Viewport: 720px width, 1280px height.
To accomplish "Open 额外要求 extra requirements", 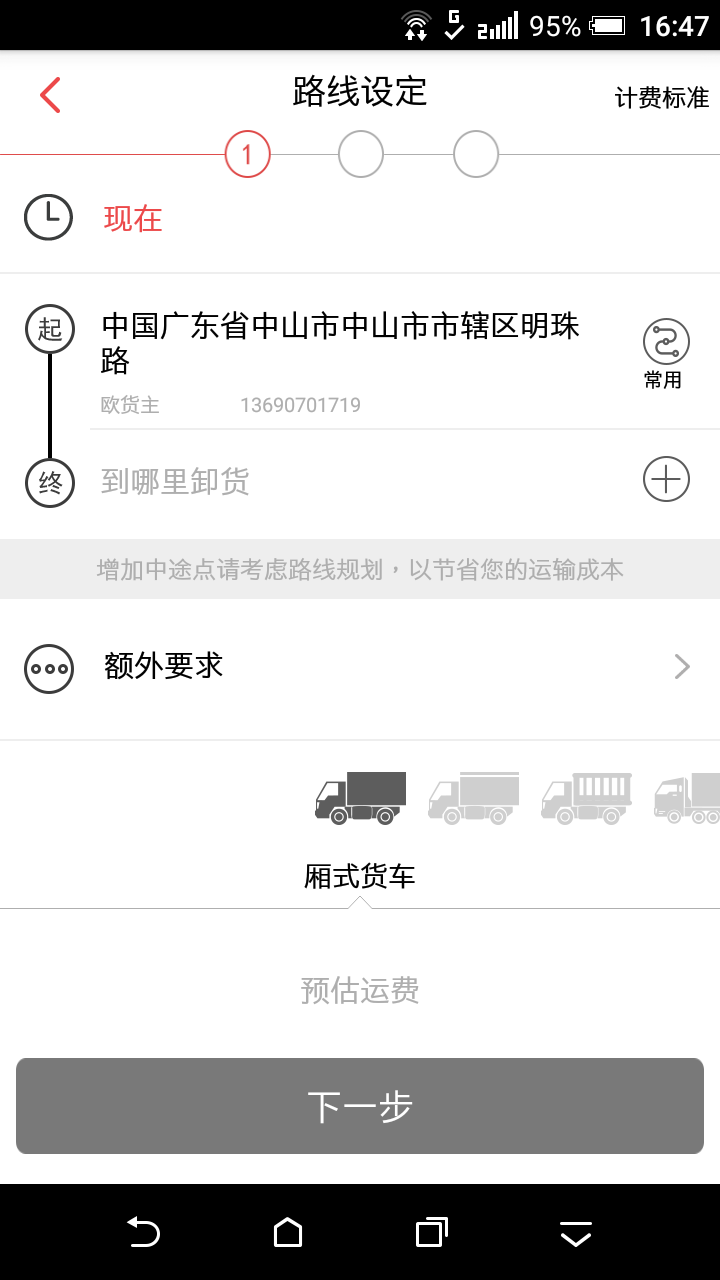I will (360, 666).
